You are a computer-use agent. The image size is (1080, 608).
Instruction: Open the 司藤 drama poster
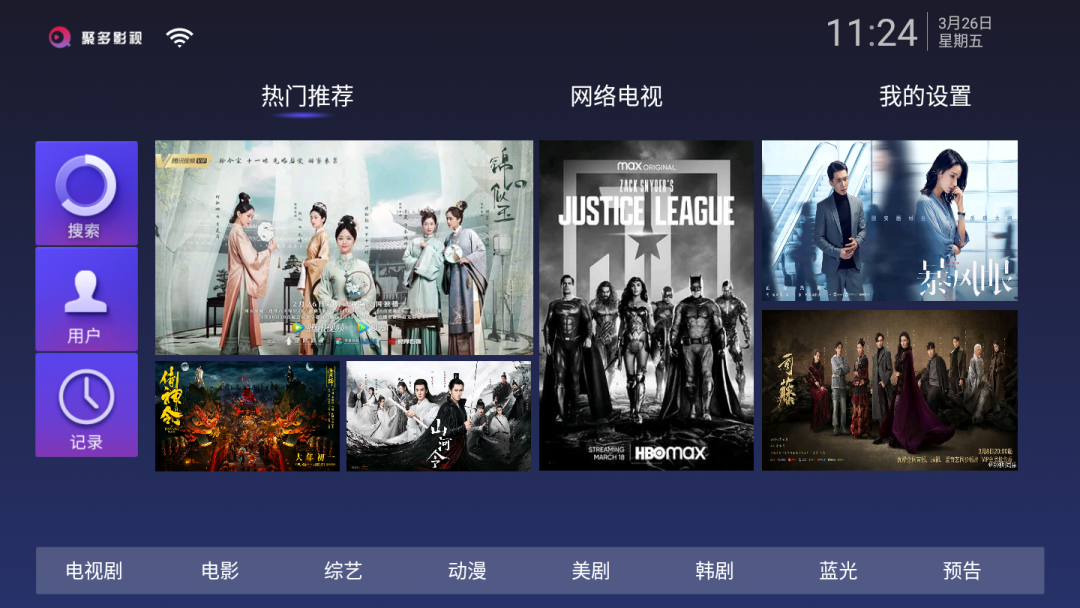889,390
